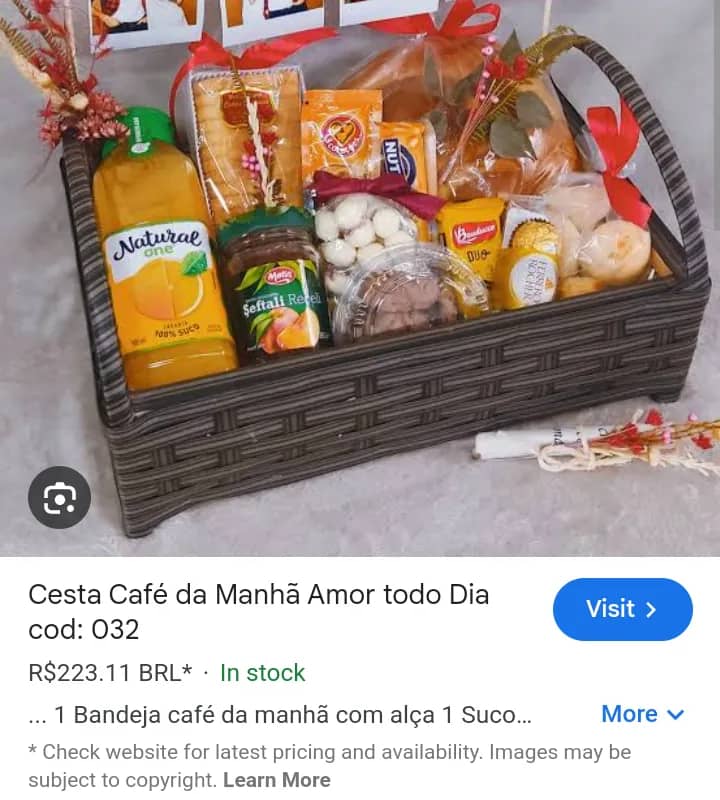Viewport: 720px width, 800px height.
Task: Expand truncated description starting with Bandeja
Action: tap(630, 714)
